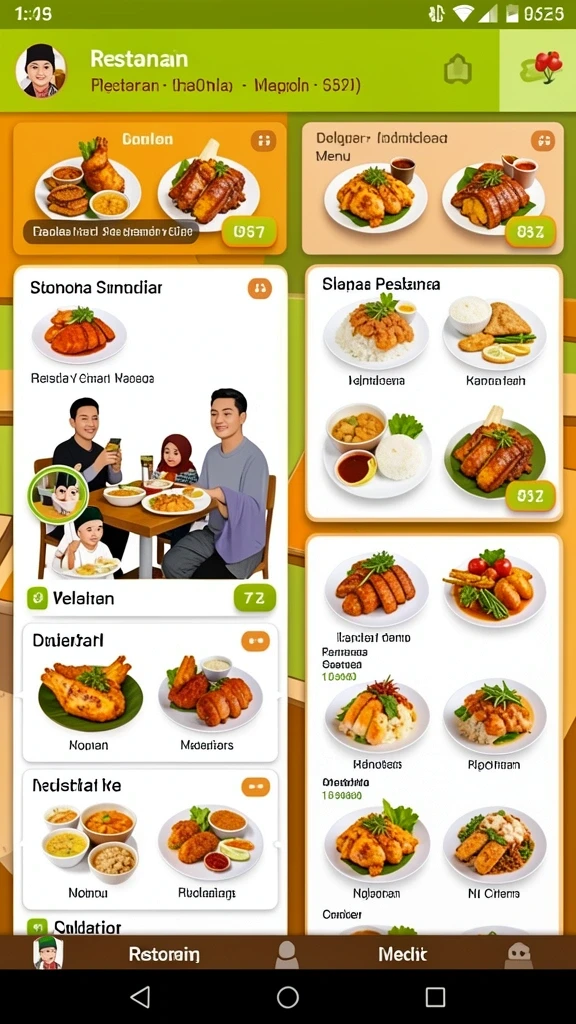The height and width of the screenshot is (1024, 576).
Task: Open the Delqnarr Menu card
Action: [x=432, y=188]
